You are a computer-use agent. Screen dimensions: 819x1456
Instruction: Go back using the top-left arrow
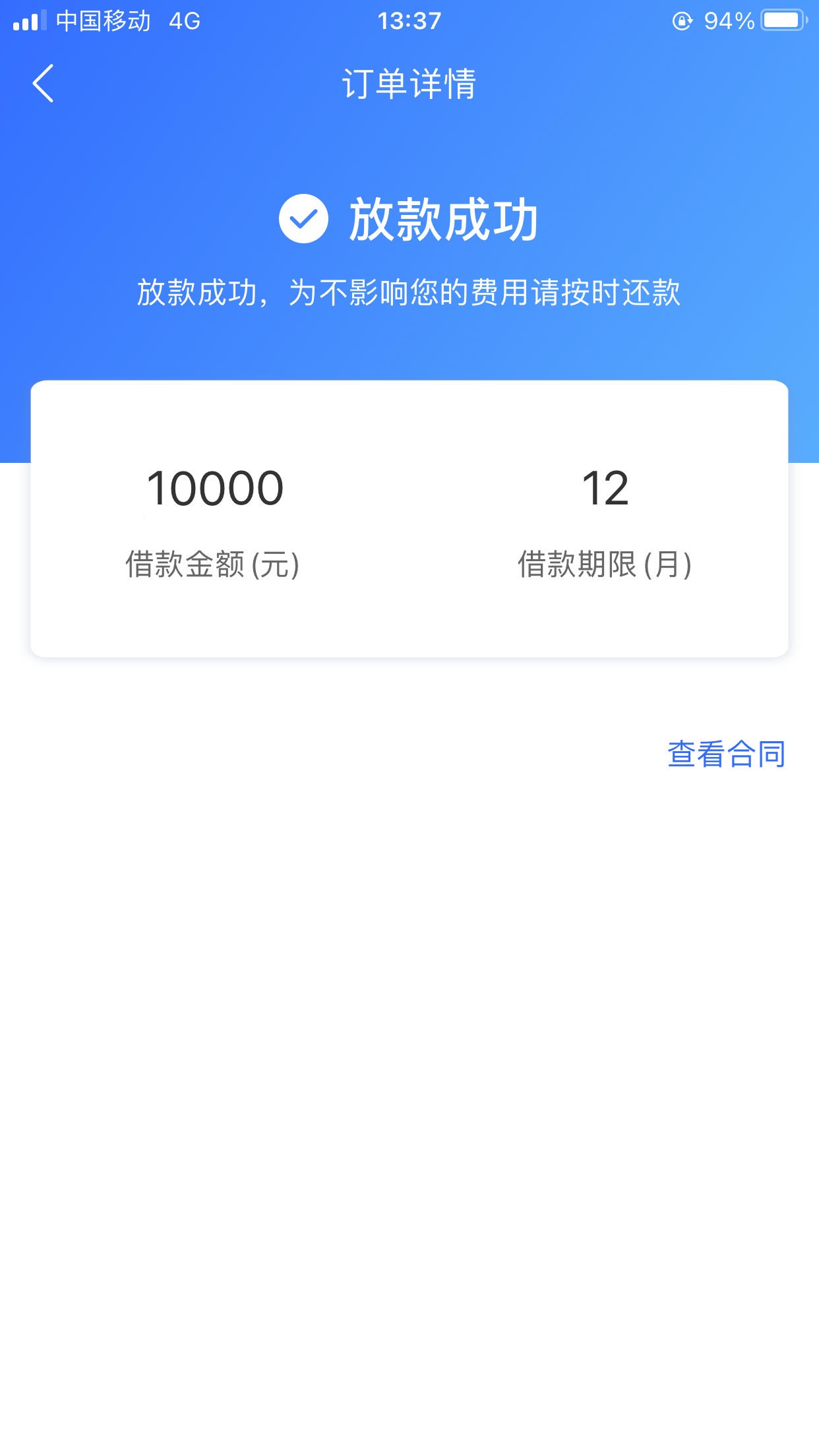tap(43, 84)
